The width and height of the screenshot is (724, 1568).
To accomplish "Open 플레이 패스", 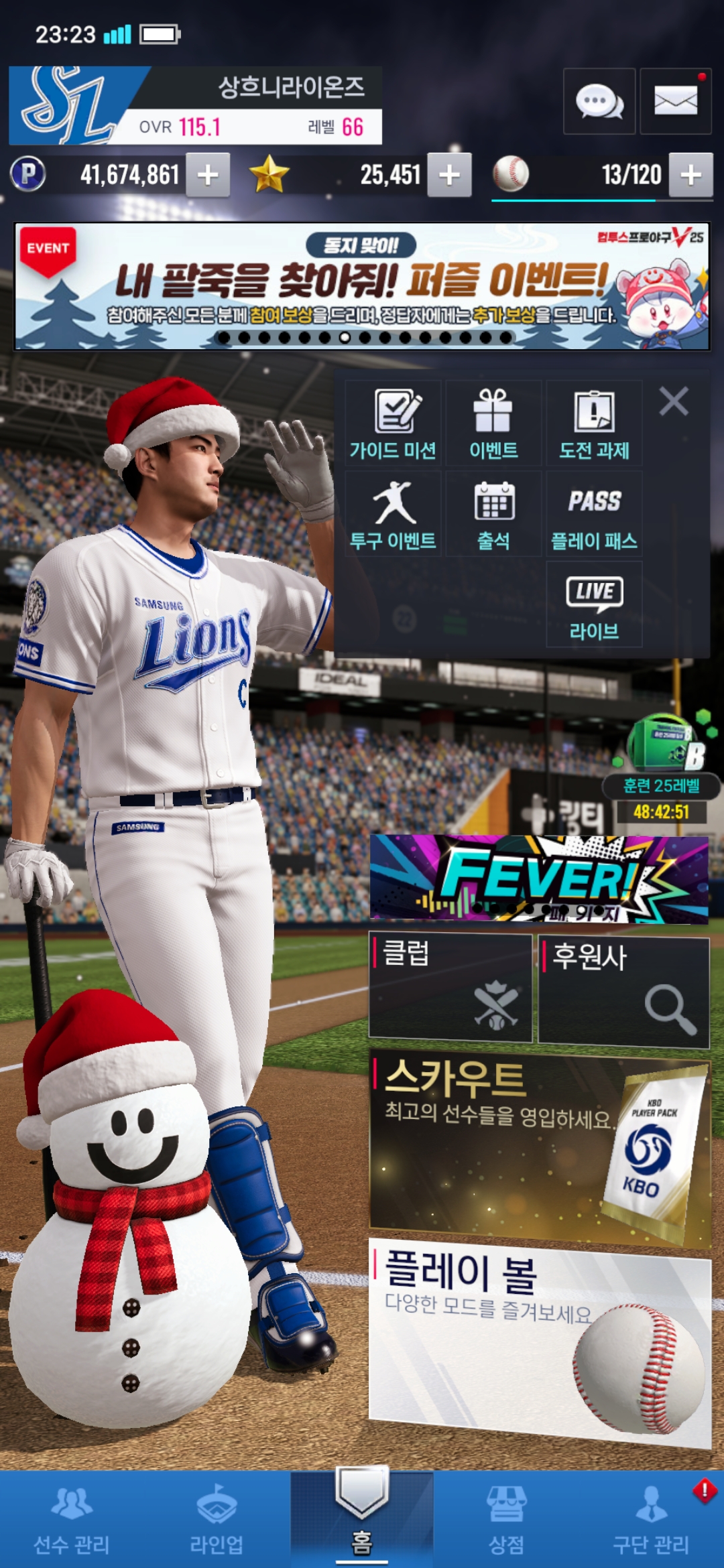I will 594,515.
